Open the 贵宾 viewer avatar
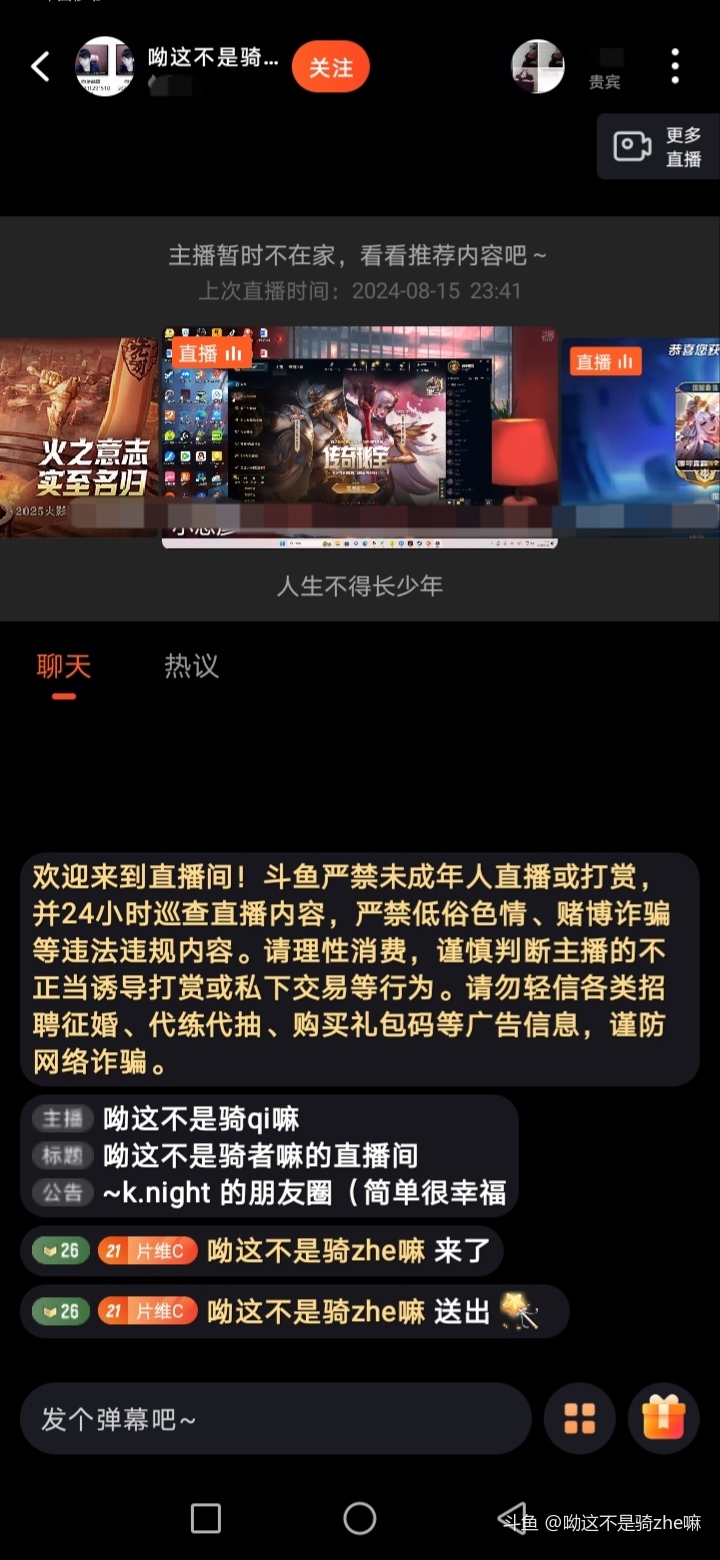This screenshot has height=1560, width=720. 538,67
